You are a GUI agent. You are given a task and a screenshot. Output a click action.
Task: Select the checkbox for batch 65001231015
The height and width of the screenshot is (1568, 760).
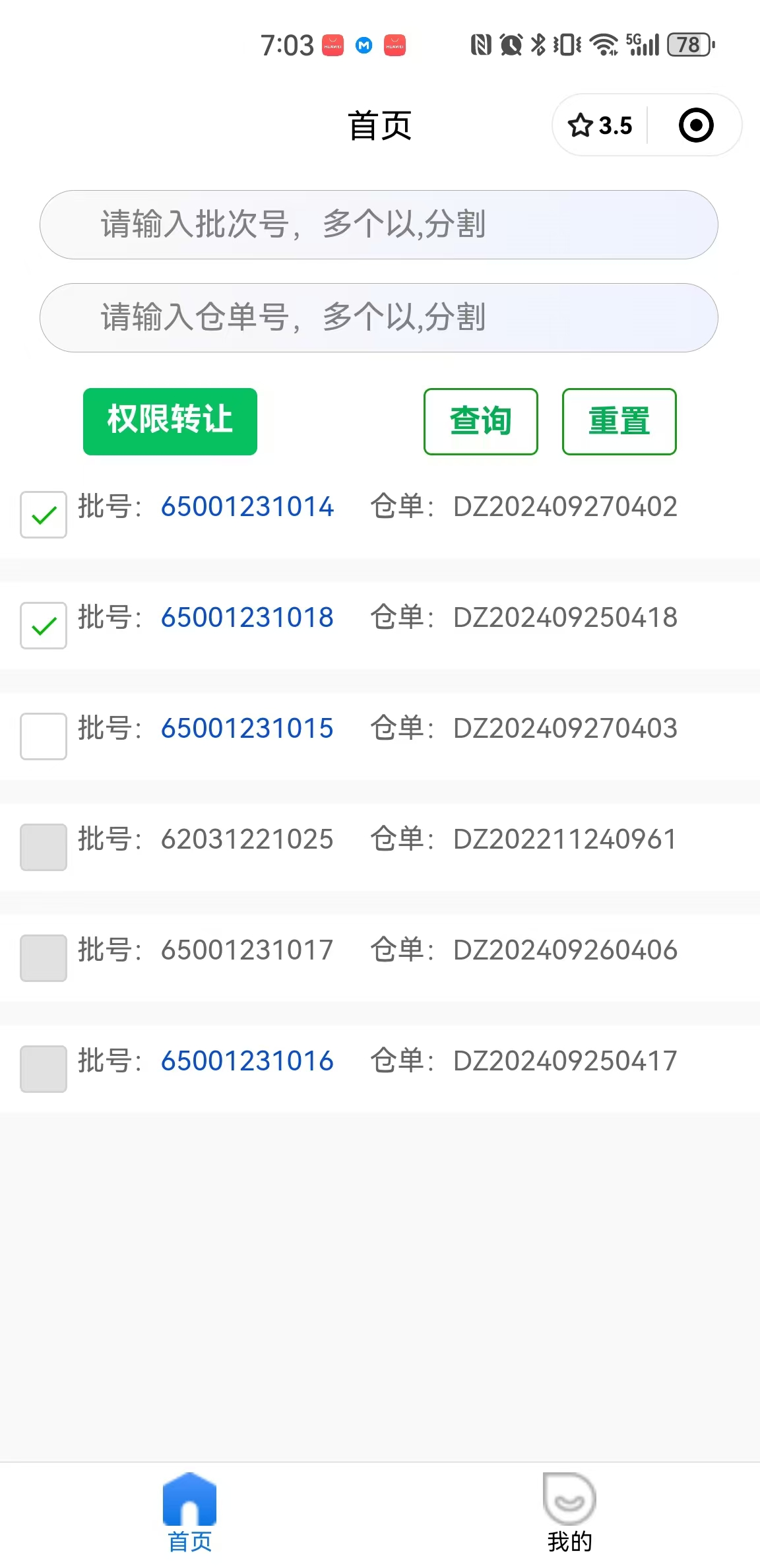point(44,736)
